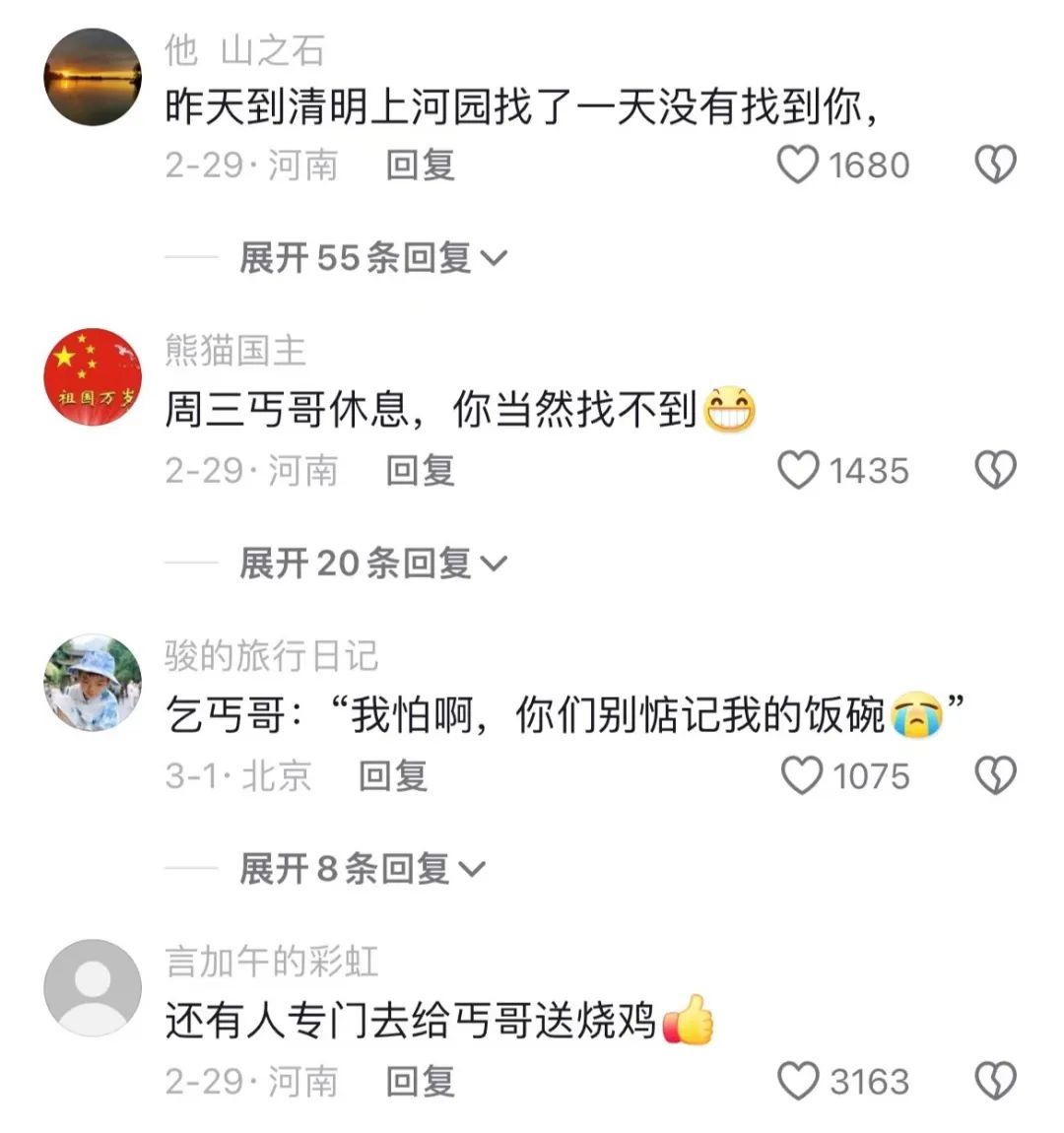Open 骏的旅行日记's avatar

(x=93, y=683)
